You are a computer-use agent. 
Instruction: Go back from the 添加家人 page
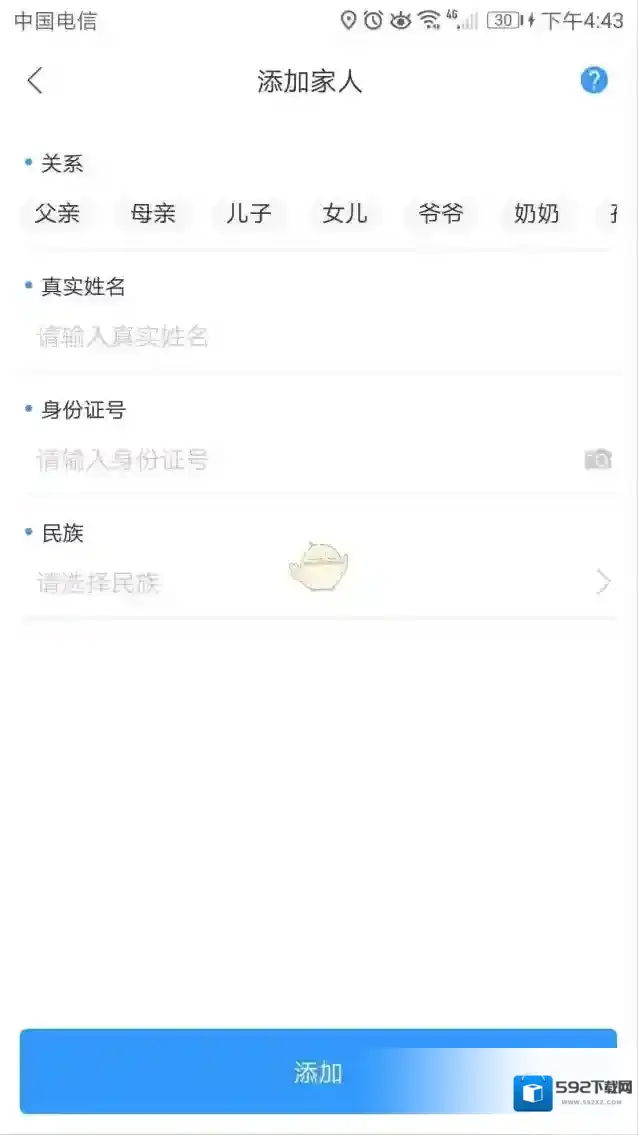pyautogui.click(x=35, y=81)
